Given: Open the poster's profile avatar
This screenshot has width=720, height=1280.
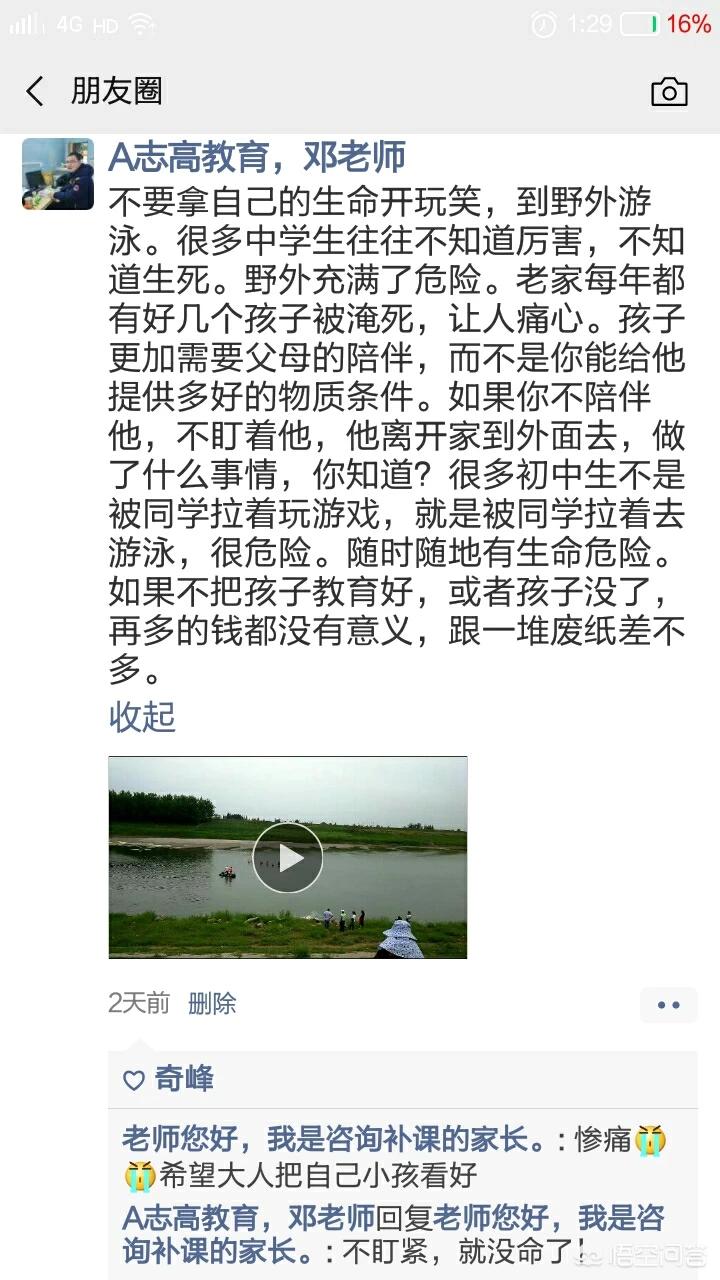Looking at the screenshot, I should [58, 174].
